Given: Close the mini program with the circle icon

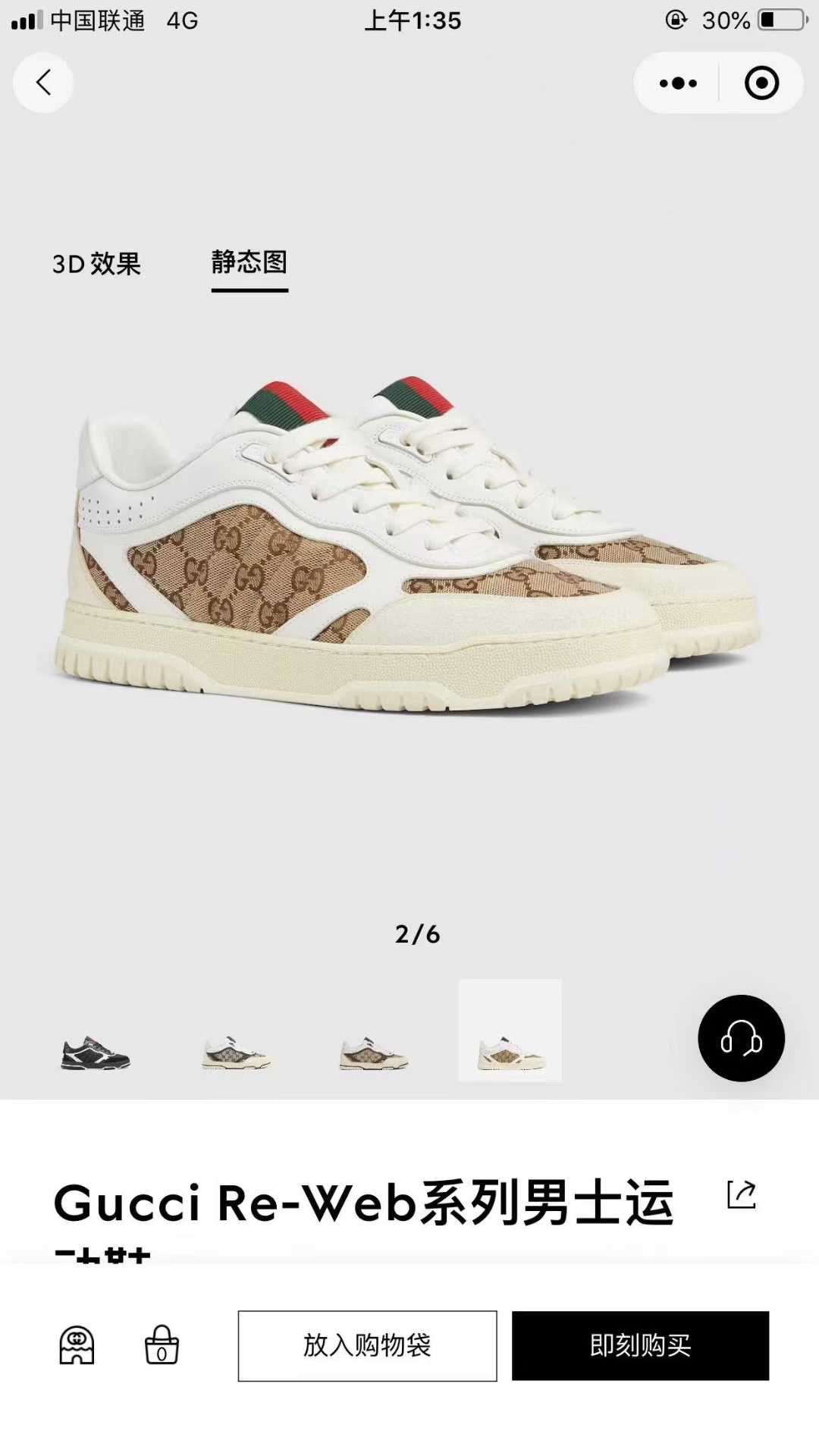Looking at the screenshot, I should point(761,83).
